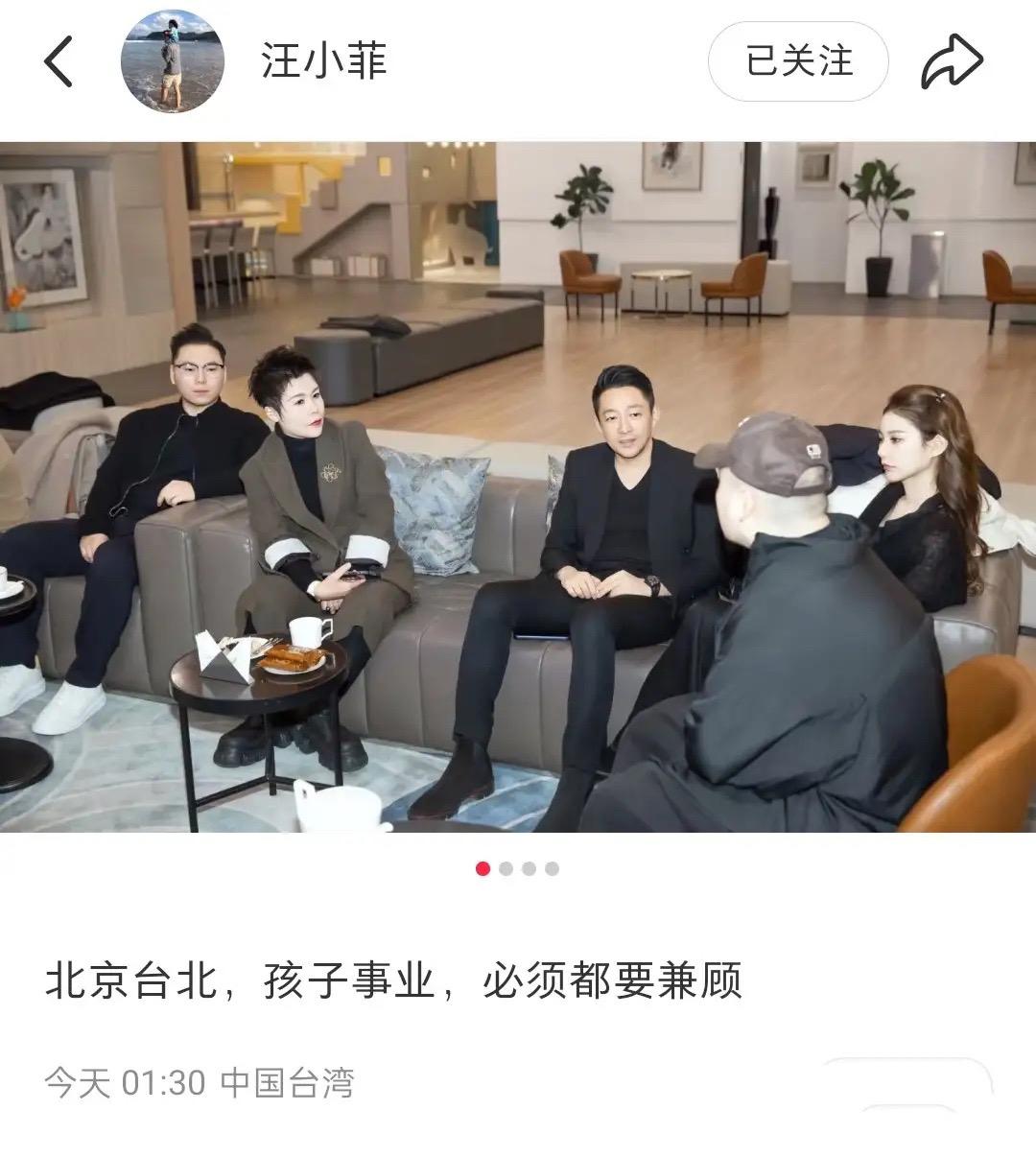The image size is (1036, 1157).
Task: Share this post via the arrow icon
Action: (952, 62)
